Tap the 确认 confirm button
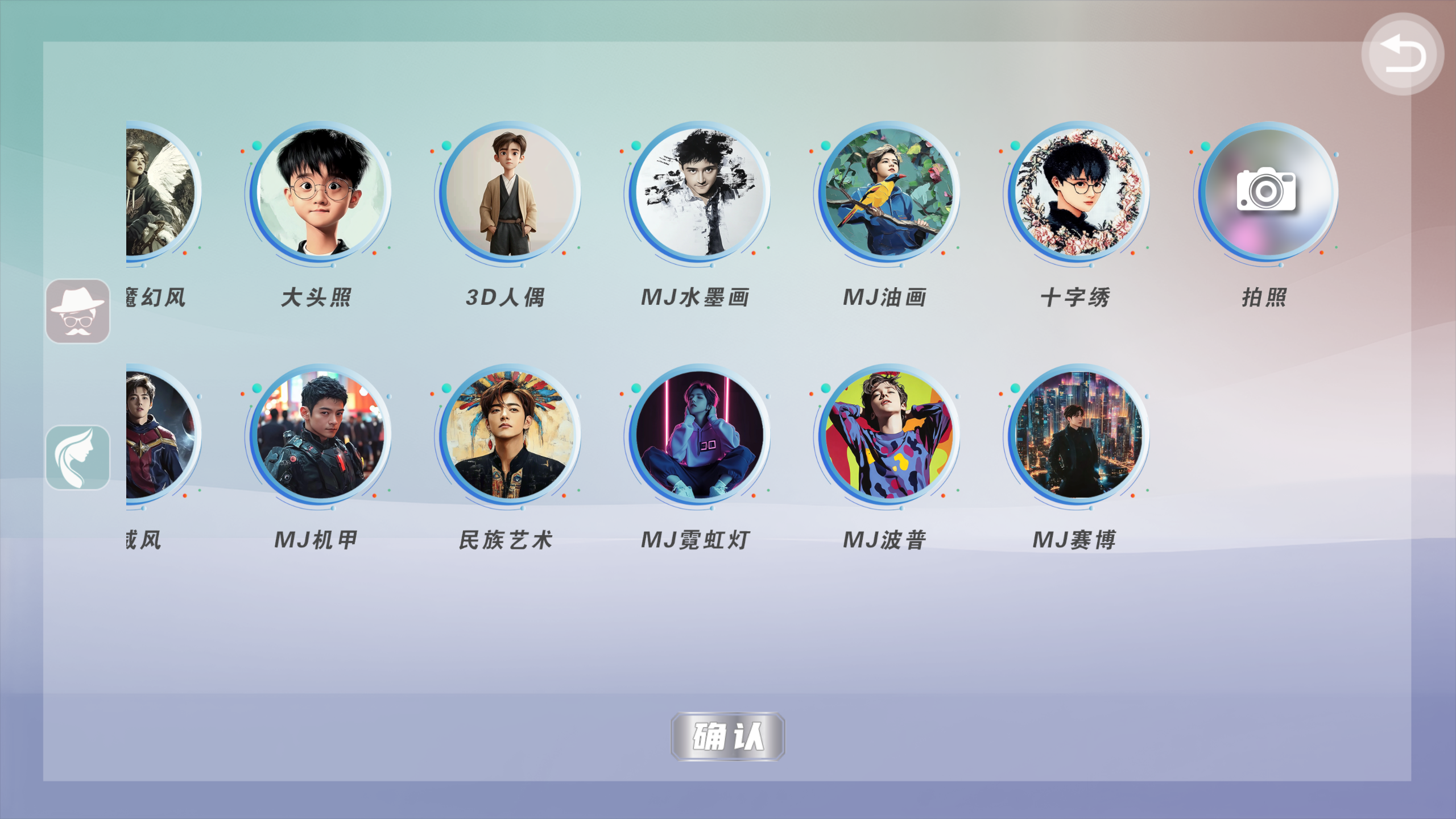 point(727,736)
